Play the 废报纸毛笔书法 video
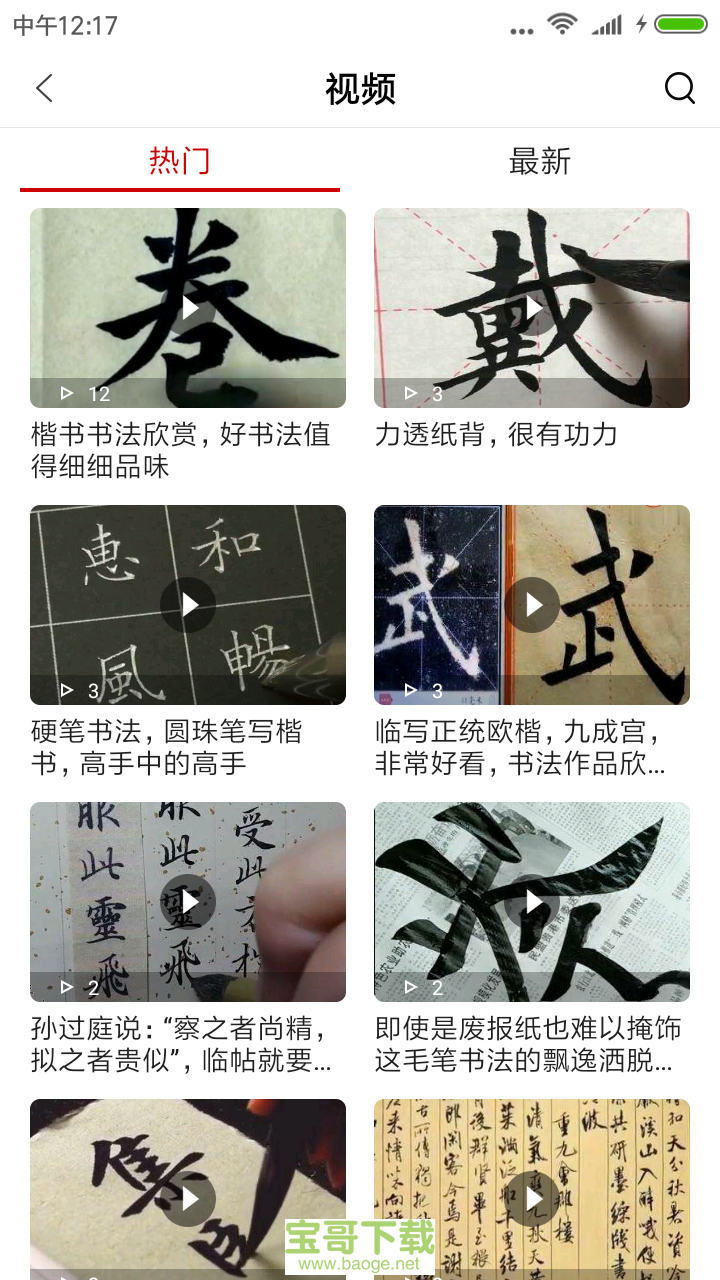This screenshot has width=720, height=1280. 531,900
